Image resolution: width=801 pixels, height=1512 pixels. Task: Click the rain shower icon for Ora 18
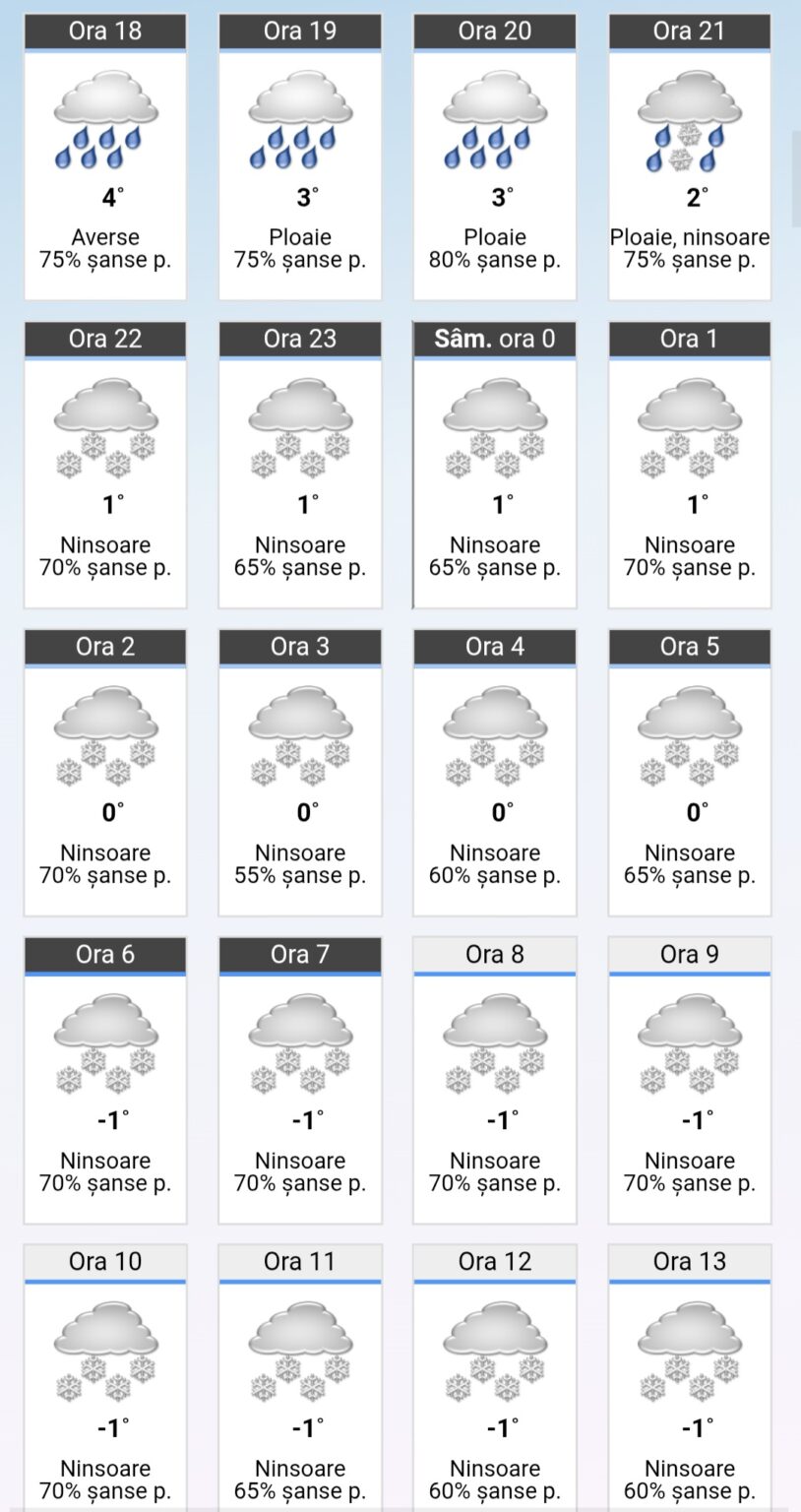(104, 118)
